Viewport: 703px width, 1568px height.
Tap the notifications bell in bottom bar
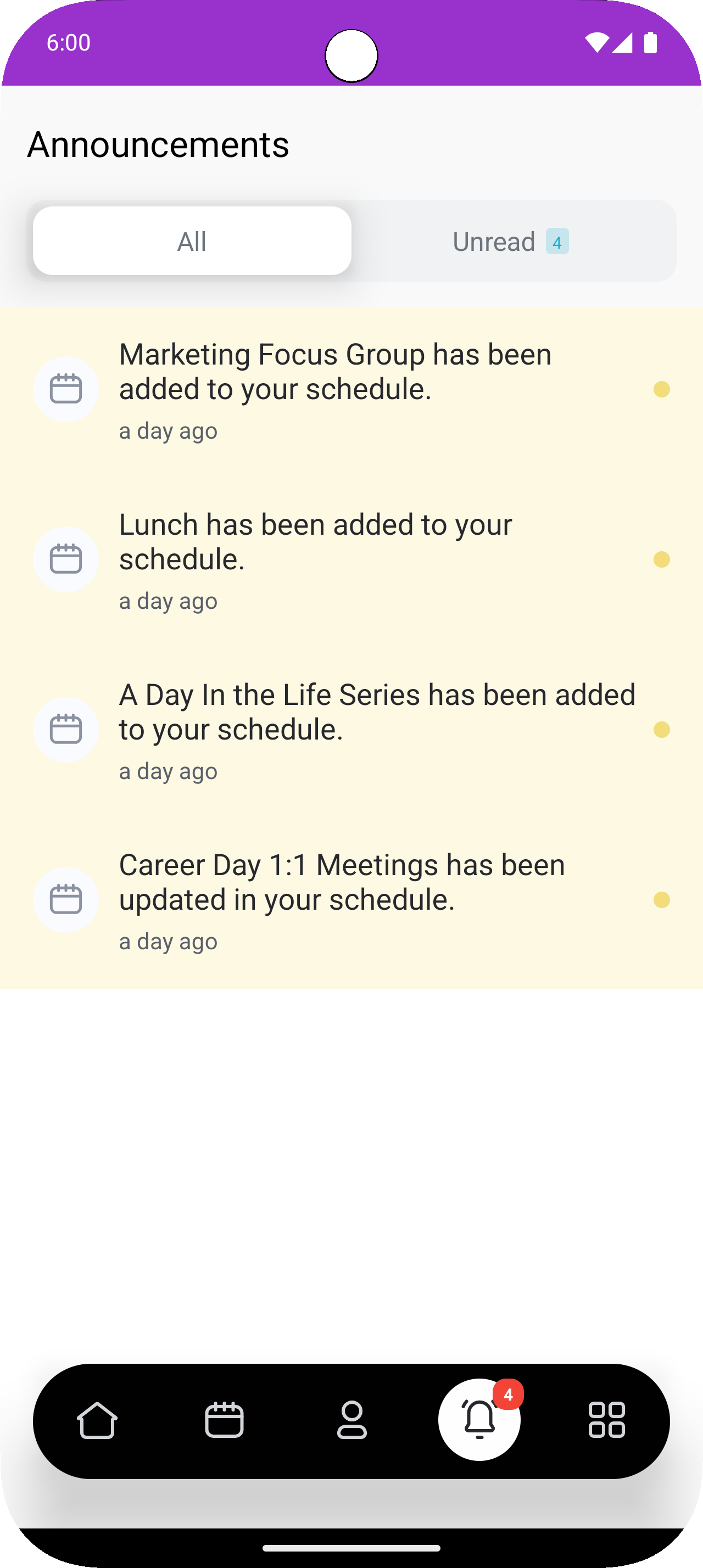[x=479, y=1419]
